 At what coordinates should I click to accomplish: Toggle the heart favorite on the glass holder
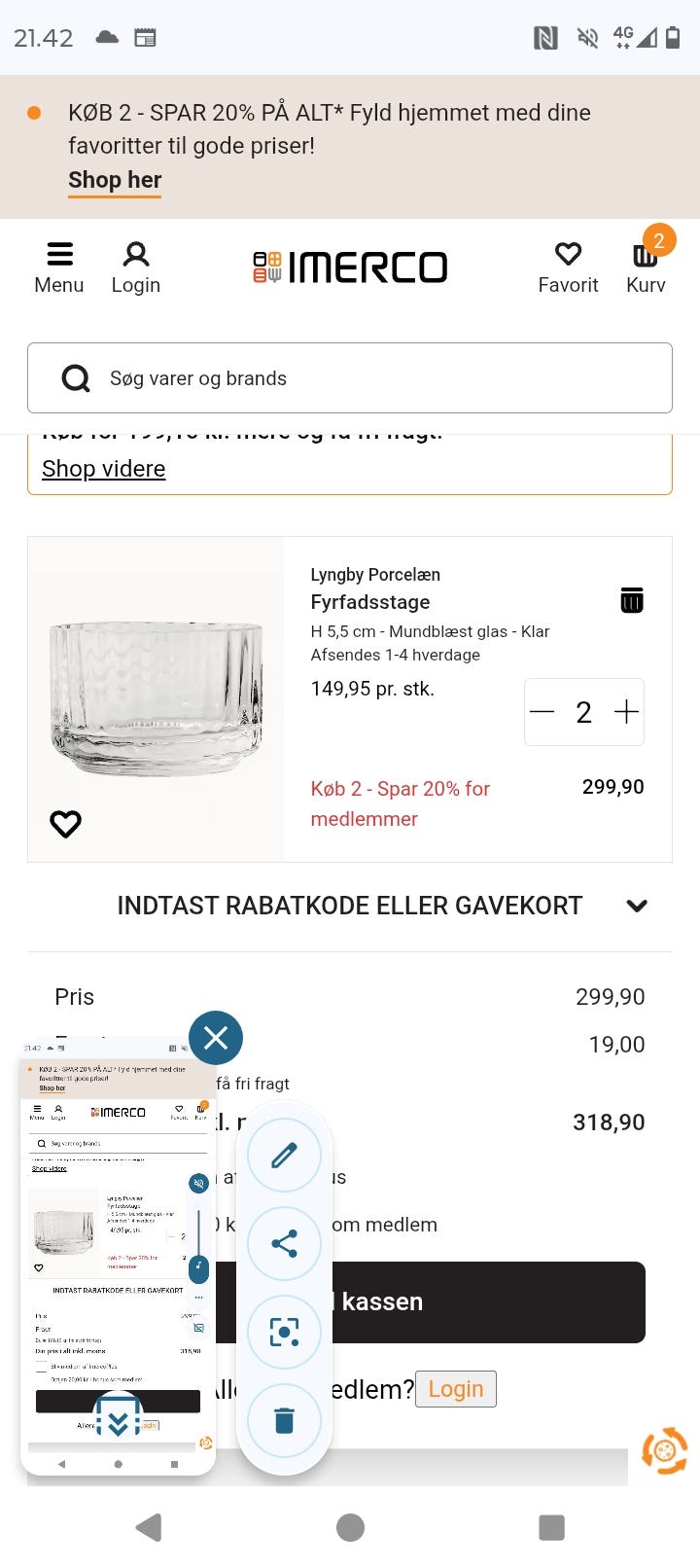[65, 823]
